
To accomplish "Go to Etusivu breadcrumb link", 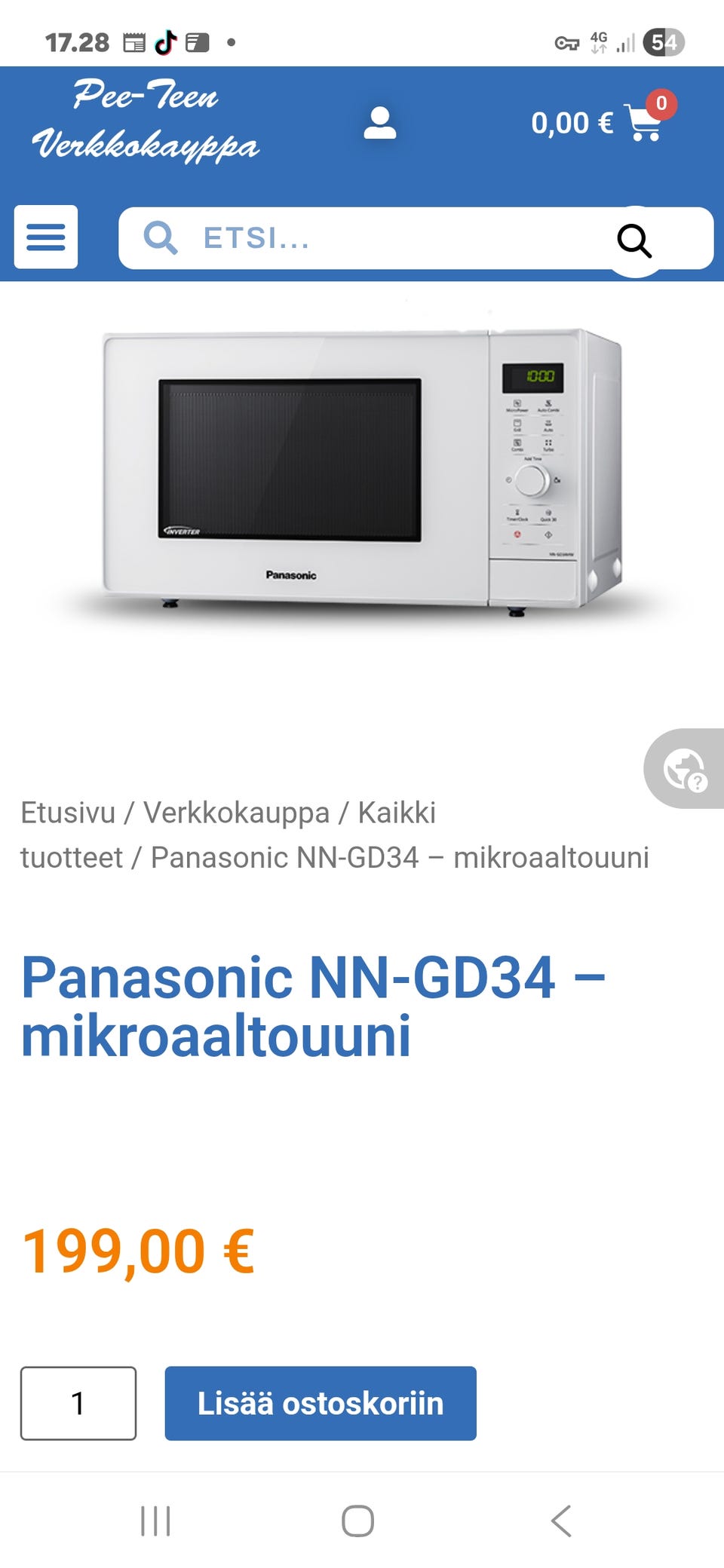I will point(68,813).
